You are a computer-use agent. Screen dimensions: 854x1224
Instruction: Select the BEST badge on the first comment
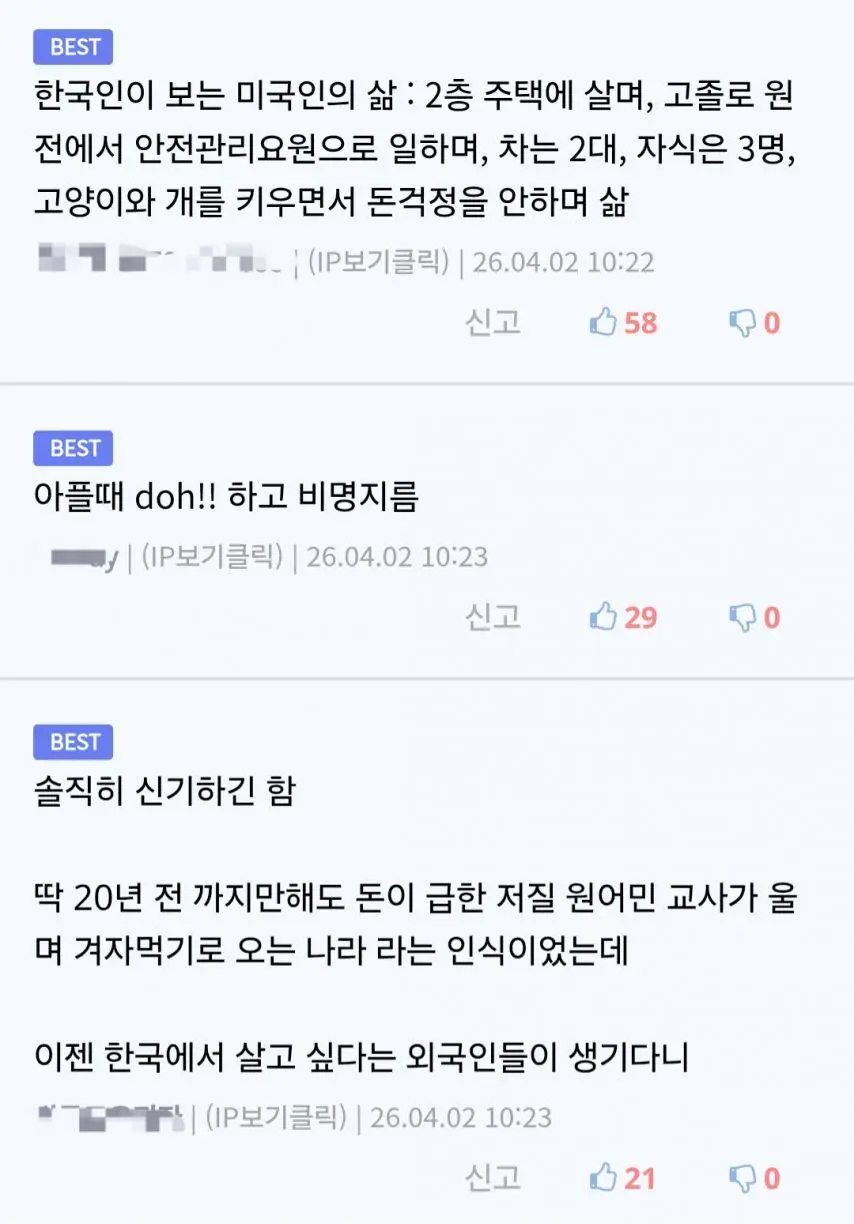coord(72,47)
